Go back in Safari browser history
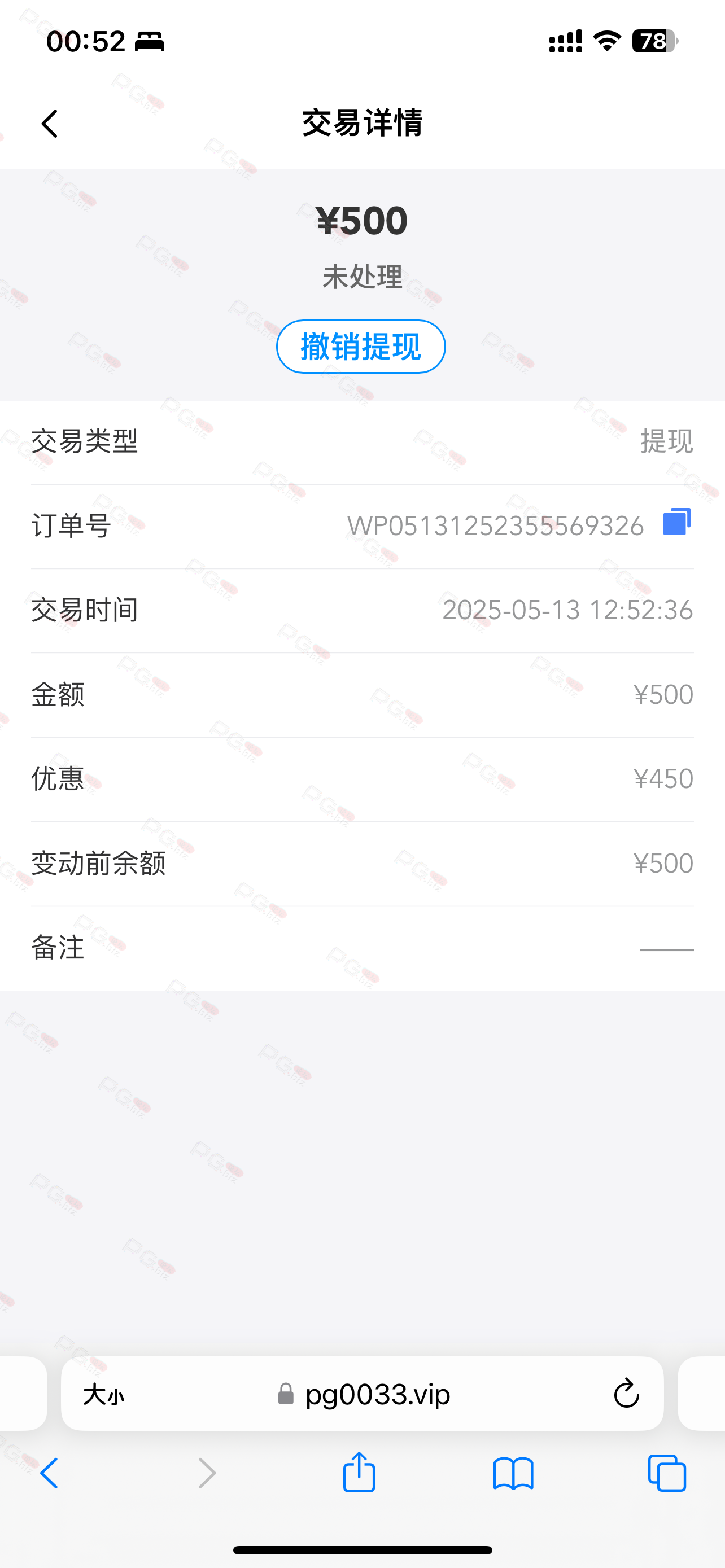This screenshot has height=1568, width=725. [x=49, y=1473]
